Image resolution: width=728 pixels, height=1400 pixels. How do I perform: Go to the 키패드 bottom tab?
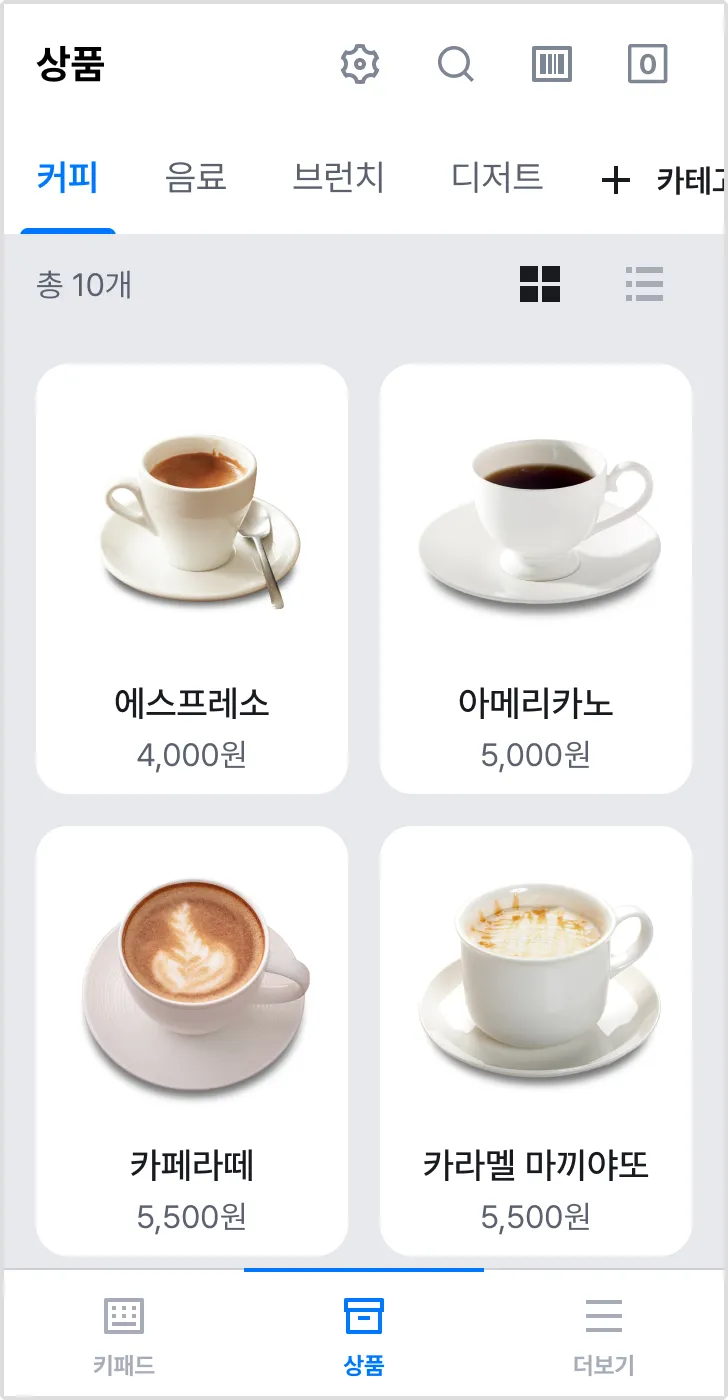124,1335
